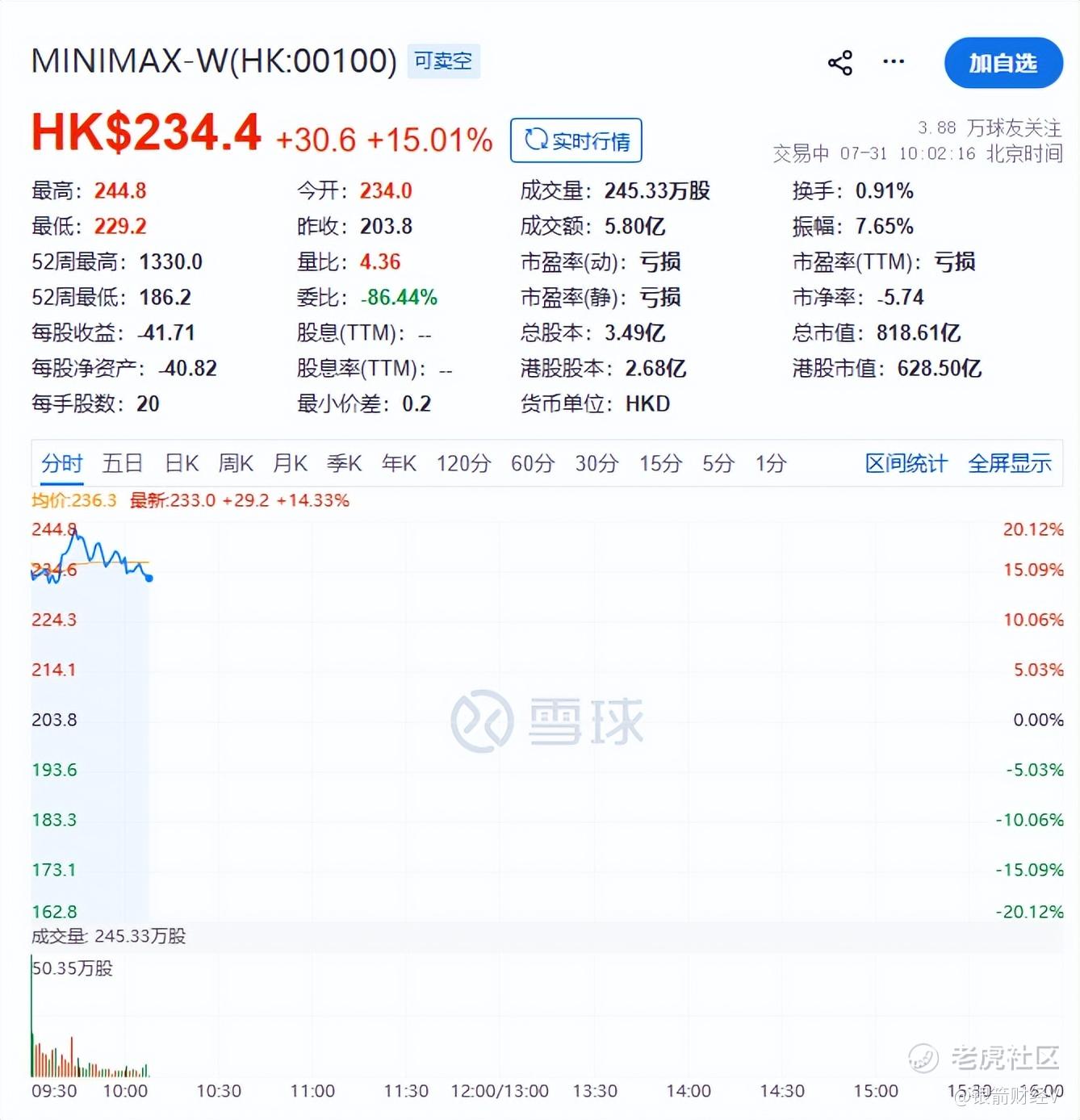Switch to 年K chart view
Screen dimensions: 1080x1120
click(399, 463)
